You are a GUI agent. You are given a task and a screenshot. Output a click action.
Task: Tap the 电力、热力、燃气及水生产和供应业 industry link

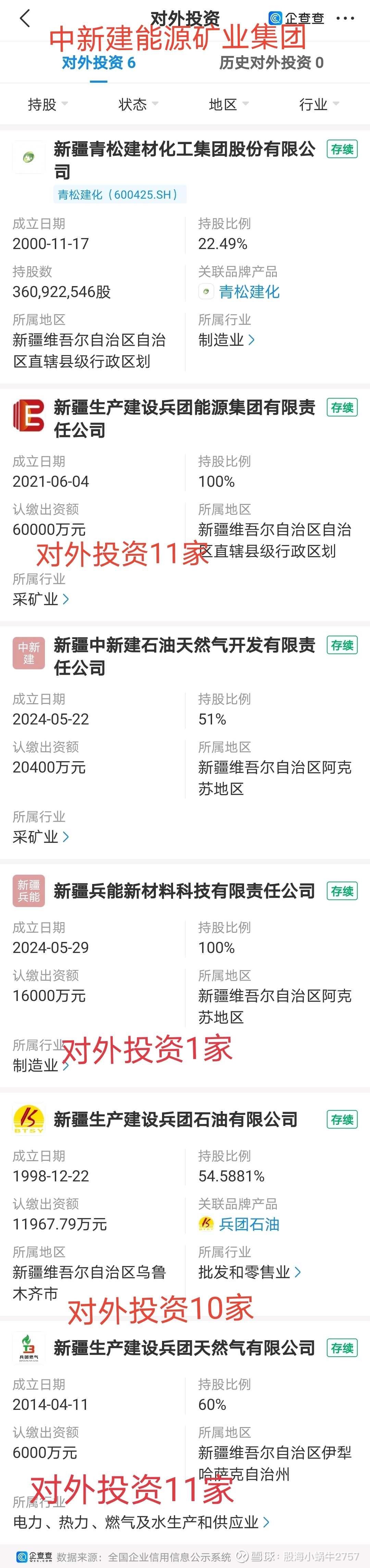coord(141,1522)
